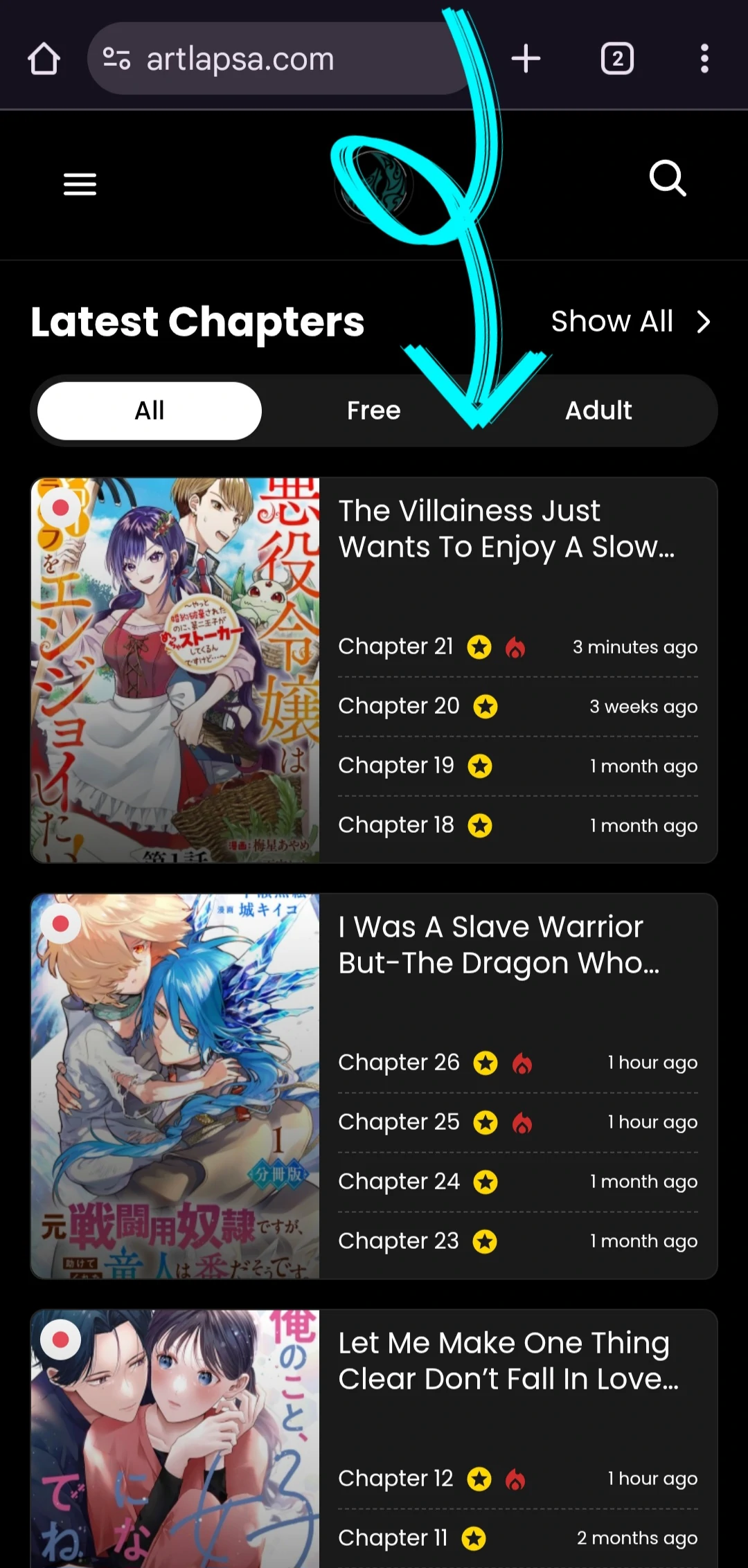This screenshot has width=748, height=1568.
Task: Open Chapter 24 of Slave Warrior series
Action: (399, 1182)
